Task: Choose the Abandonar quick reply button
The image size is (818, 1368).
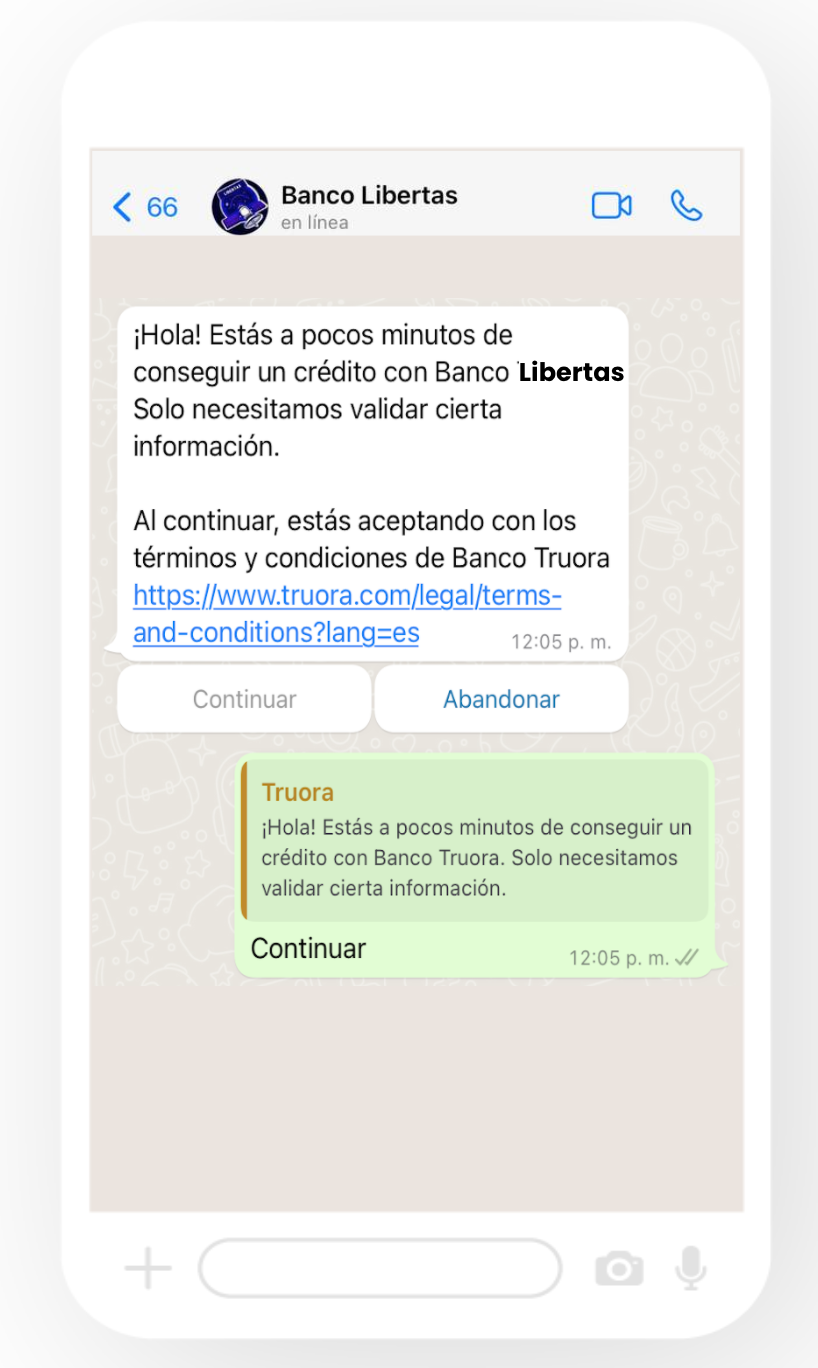Action: click(501, 699)
